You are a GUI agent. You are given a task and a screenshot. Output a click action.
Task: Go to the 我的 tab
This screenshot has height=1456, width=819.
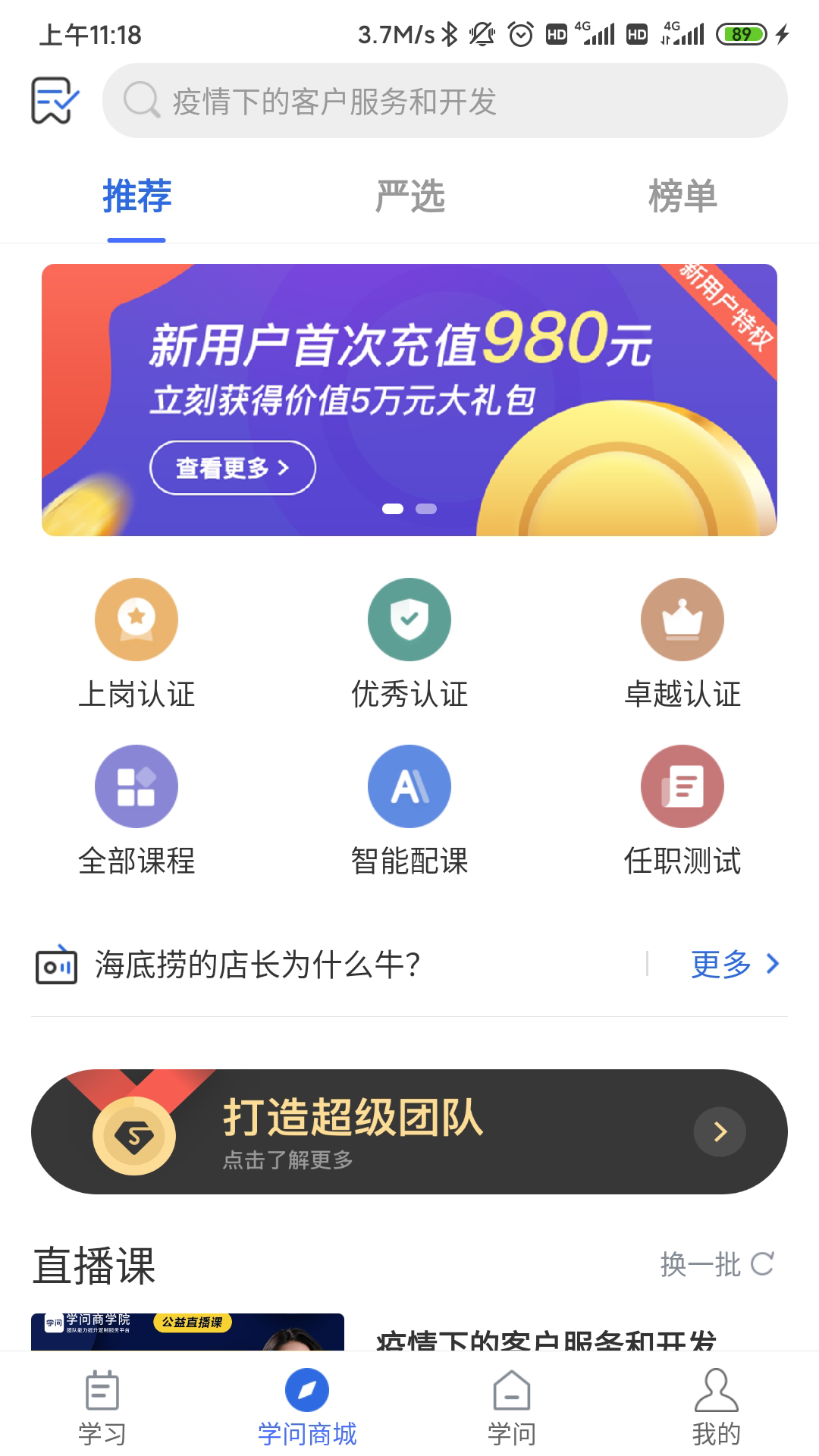[716, 1407]
